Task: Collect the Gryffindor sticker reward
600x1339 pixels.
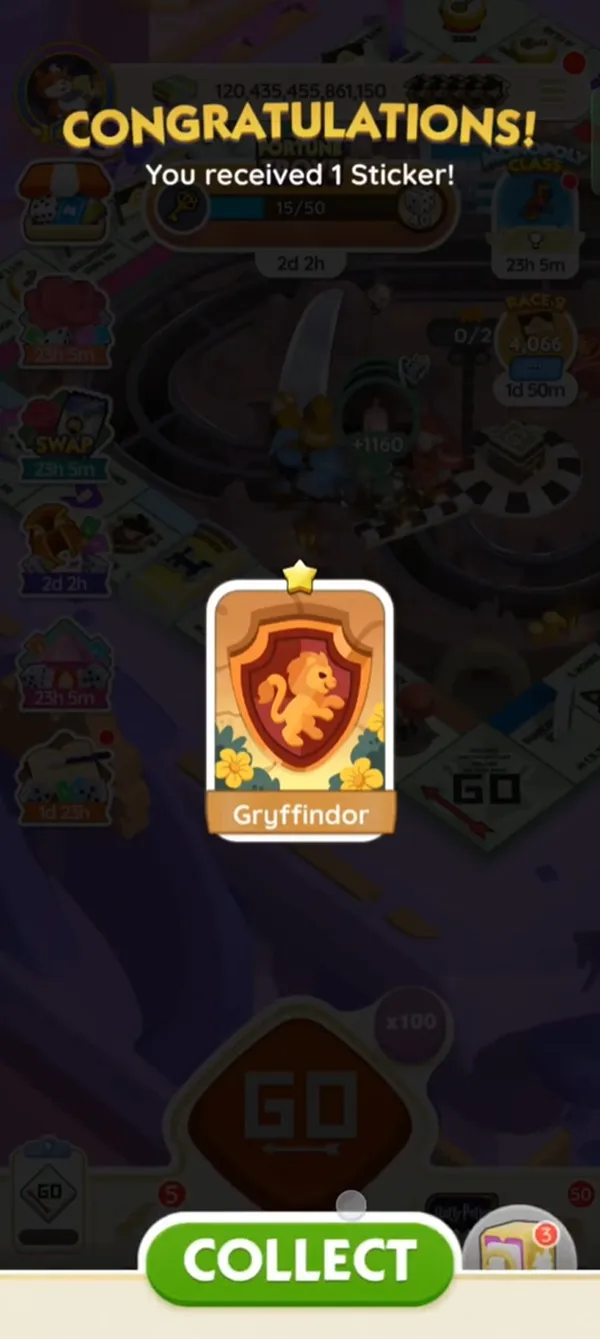Action: pos(298,1261)
